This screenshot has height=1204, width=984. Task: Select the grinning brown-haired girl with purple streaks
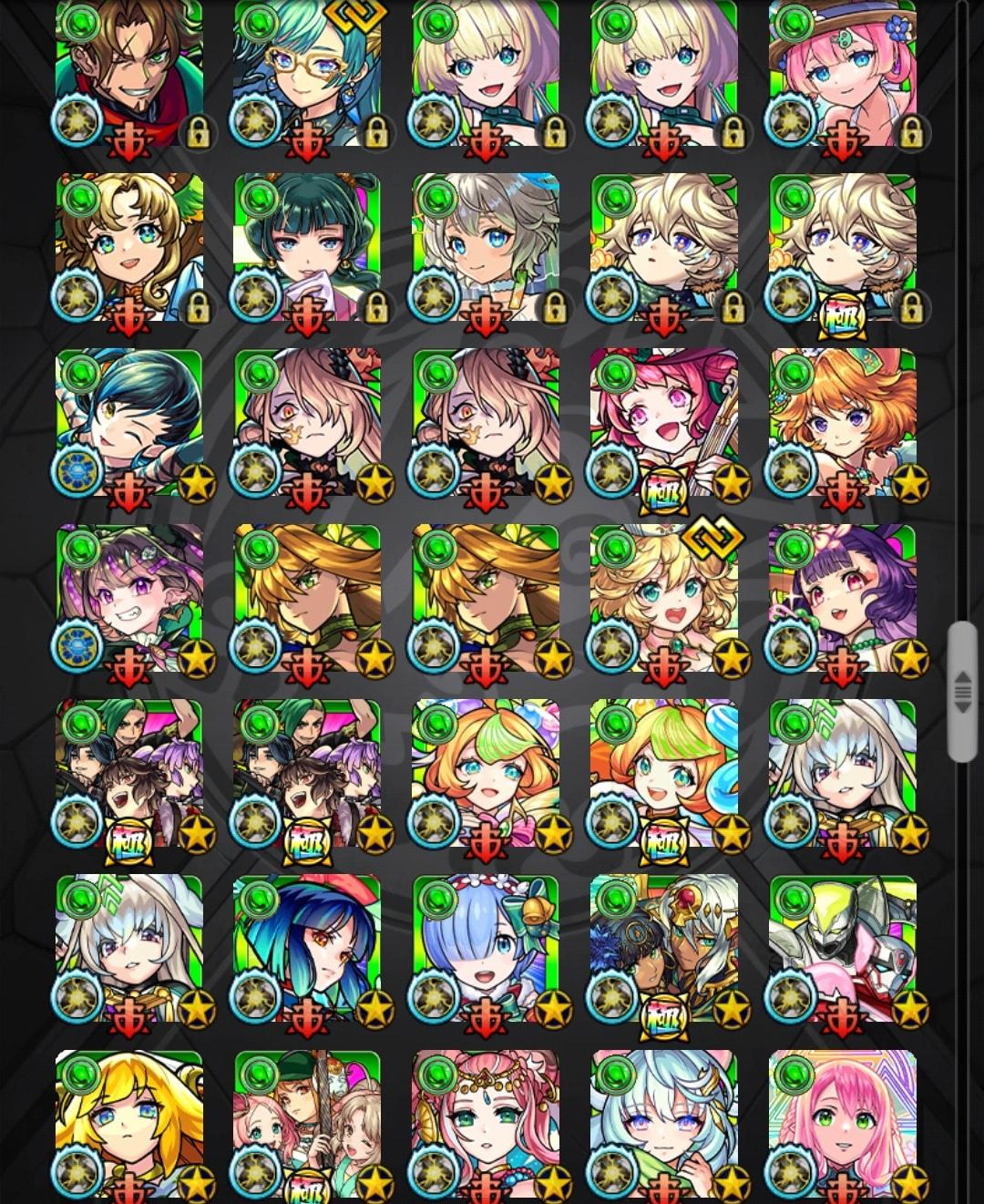pyautogui.click(x=128, y=598)
